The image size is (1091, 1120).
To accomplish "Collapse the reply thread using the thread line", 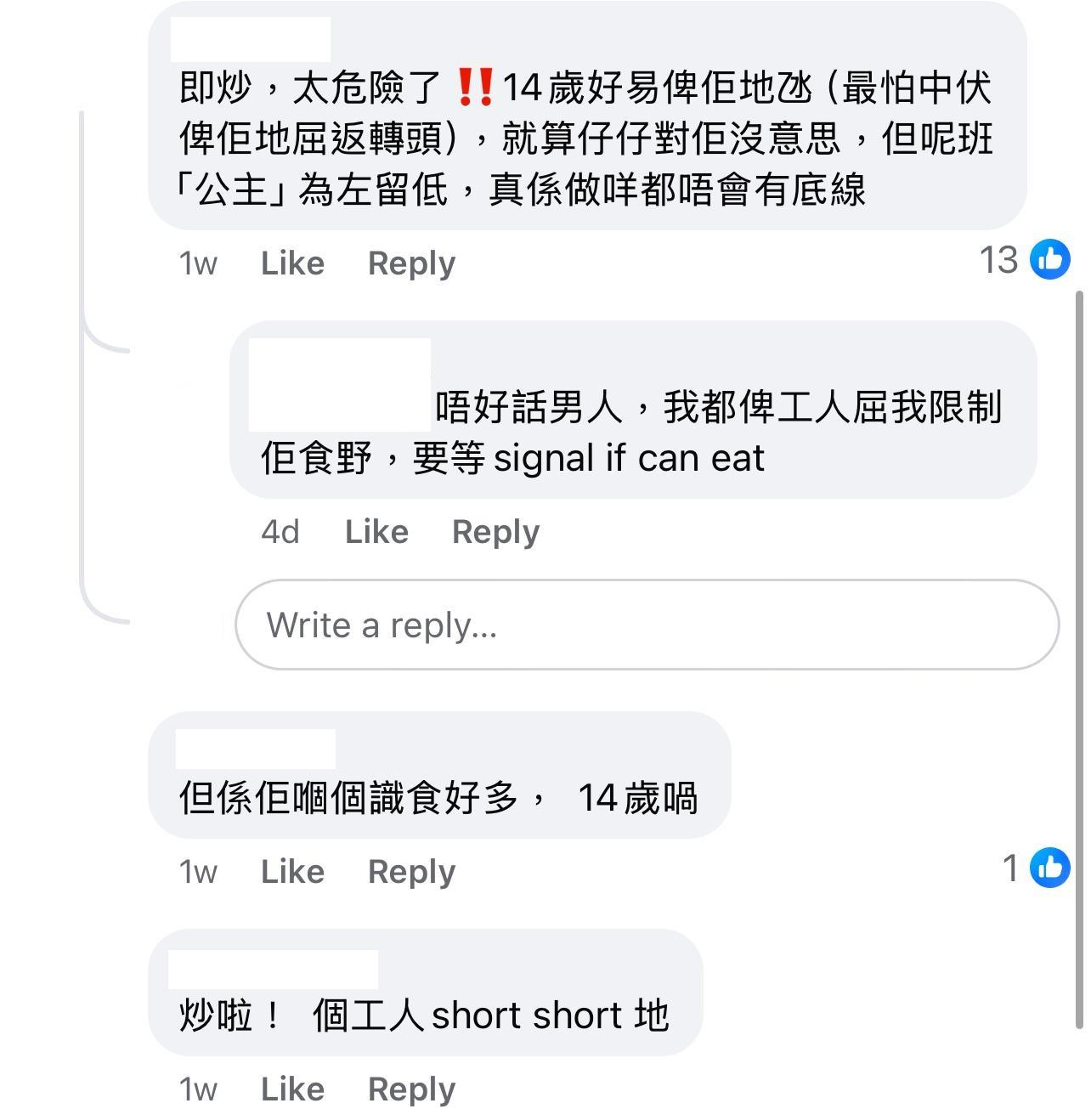I will click(82, 357).
